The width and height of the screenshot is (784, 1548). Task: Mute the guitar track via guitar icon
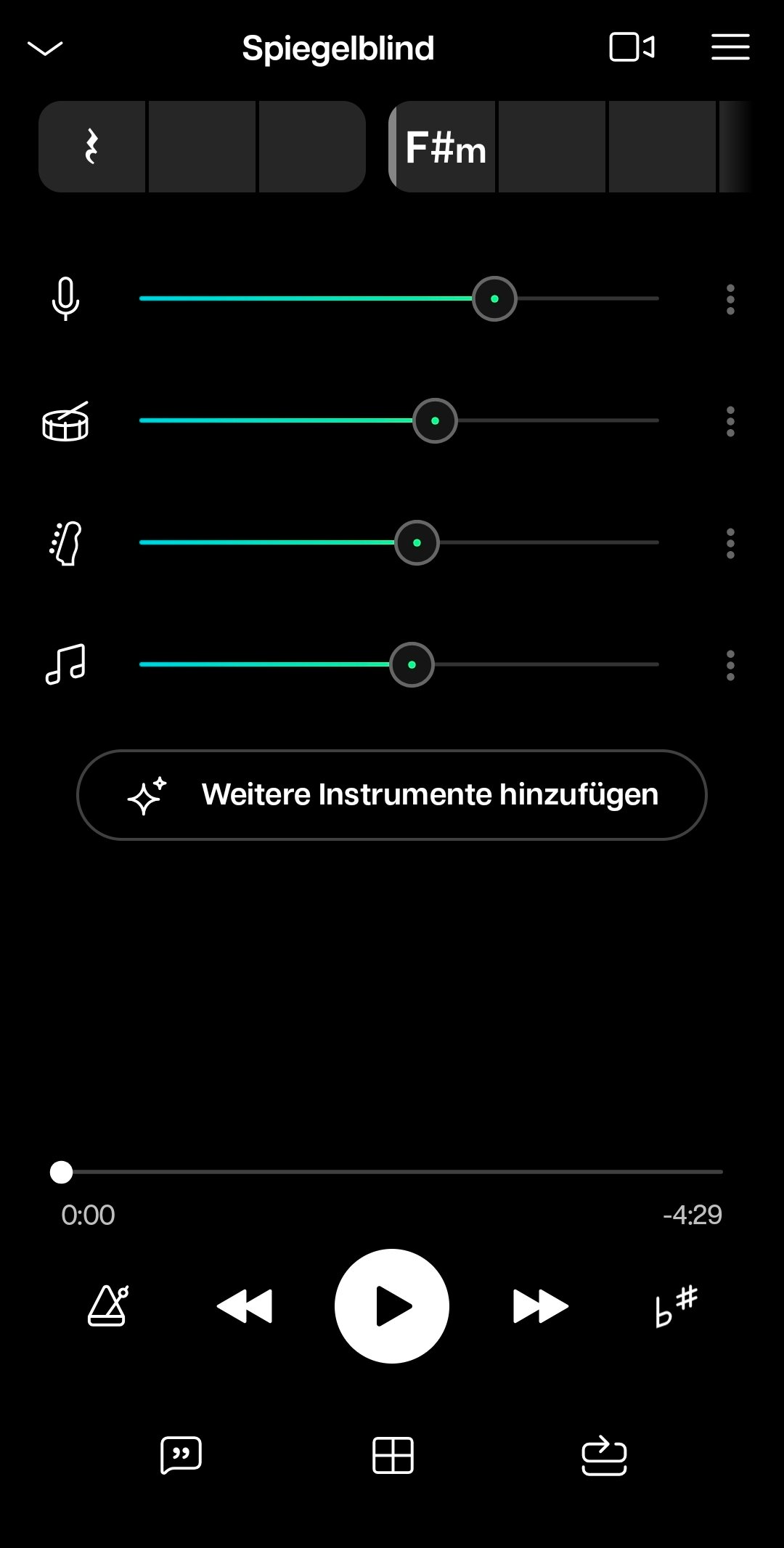(65, 543)
